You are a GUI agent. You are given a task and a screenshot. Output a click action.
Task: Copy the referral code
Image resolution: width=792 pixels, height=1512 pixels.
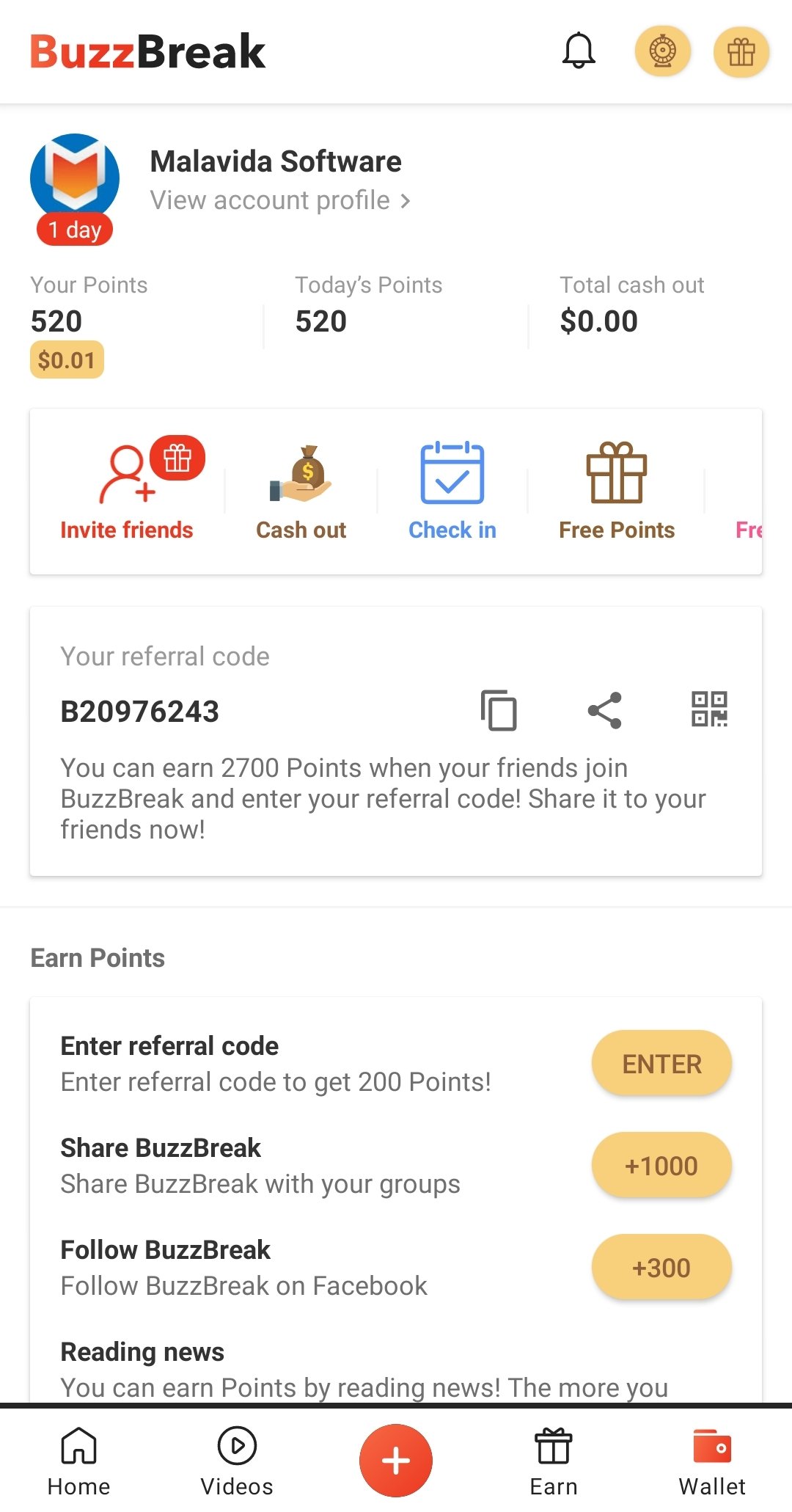[499, 710]
